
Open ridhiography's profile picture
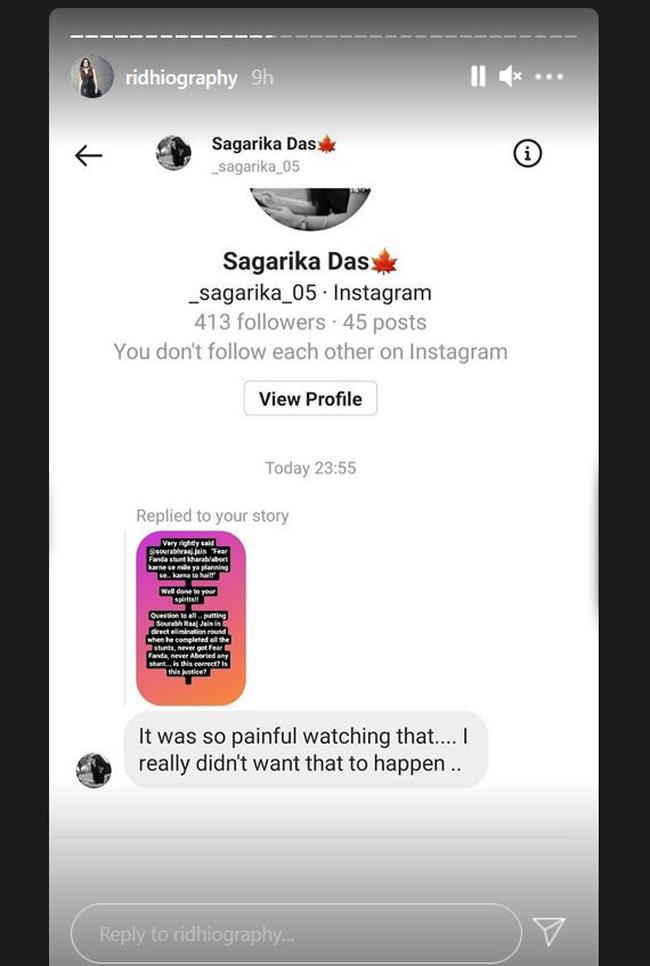(x=92, y=77)
